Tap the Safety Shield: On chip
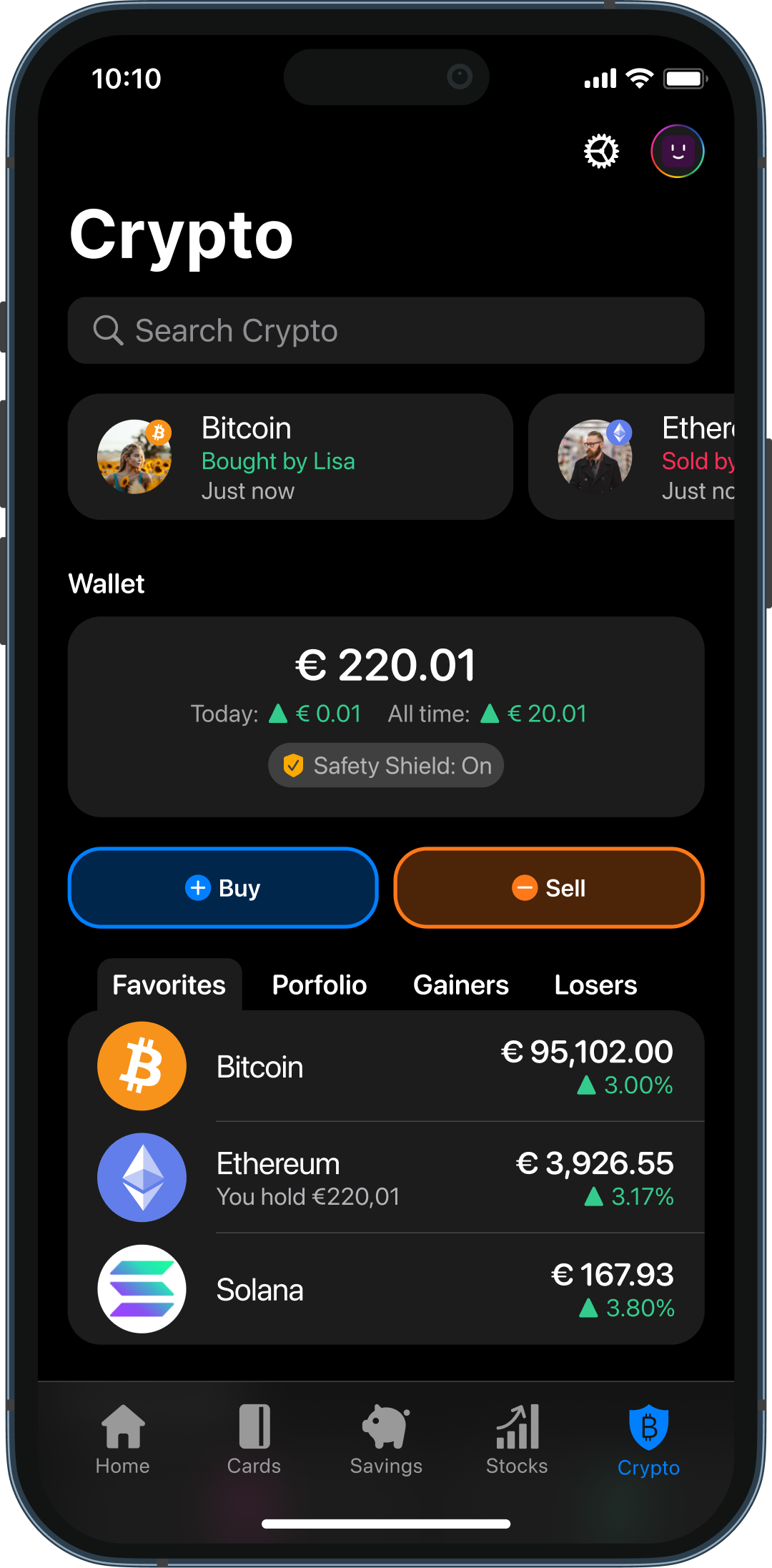Viewport: 772px width, 1568px height. [386, 766]
